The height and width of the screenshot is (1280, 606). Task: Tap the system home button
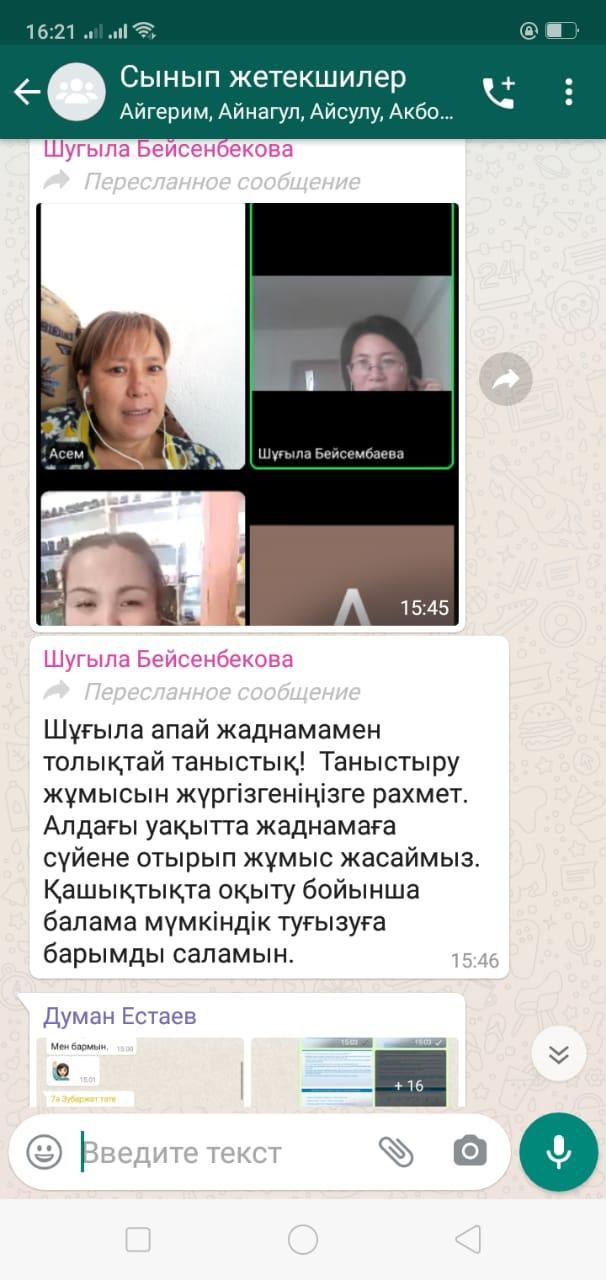point(303,1240)
